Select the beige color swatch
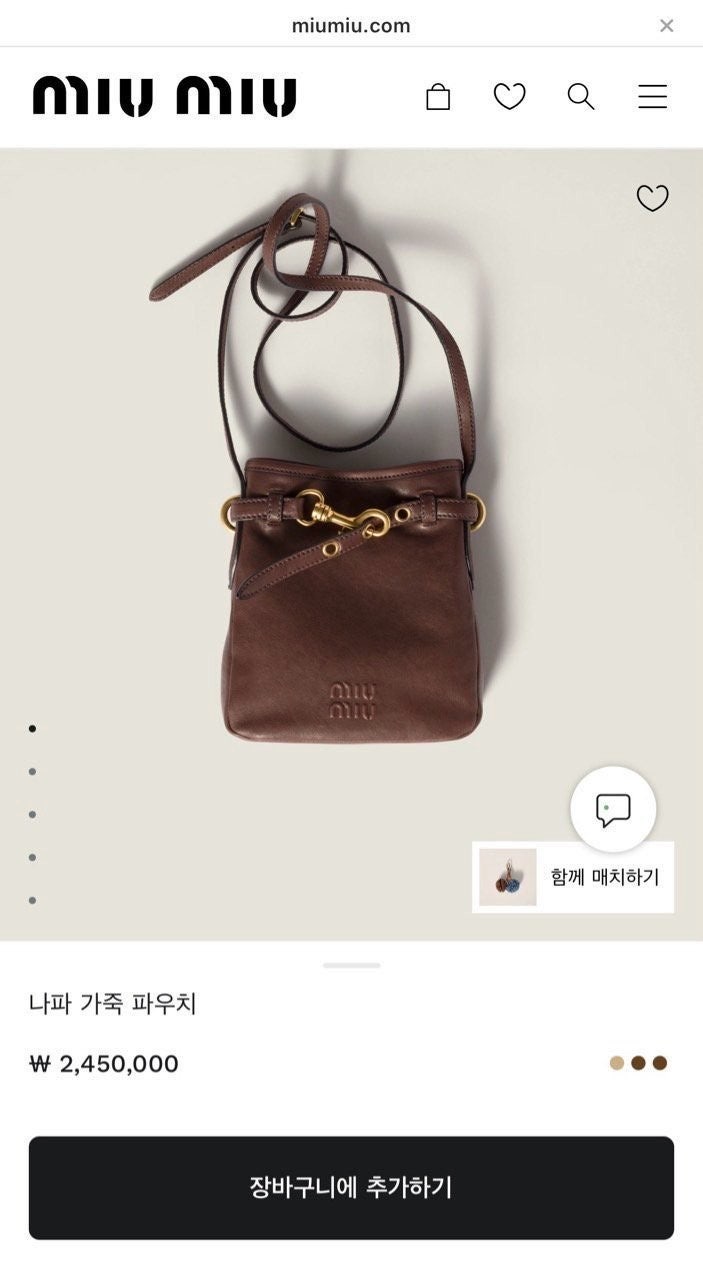 (x=617, y=1063)
